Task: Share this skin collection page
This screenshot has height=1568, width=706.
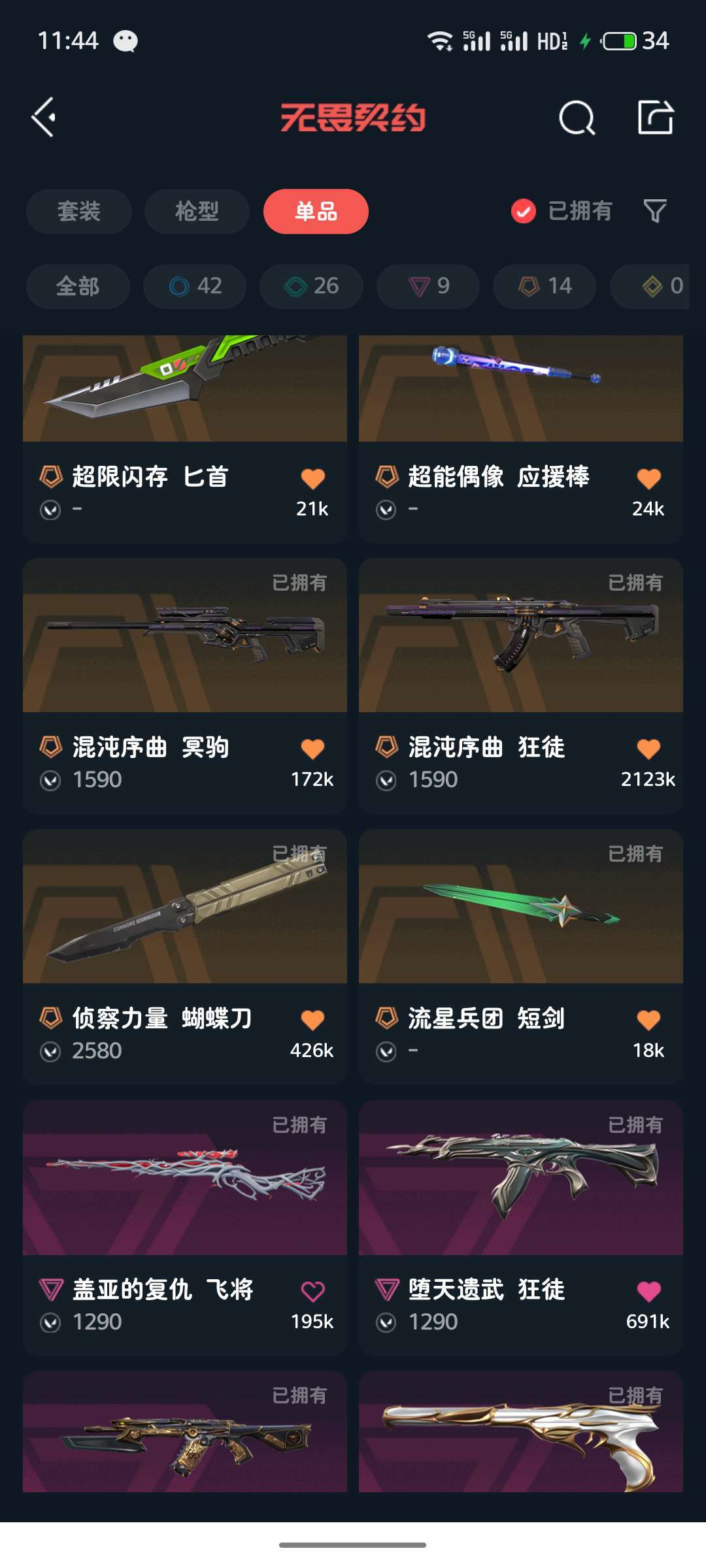Action: [655, 118]
